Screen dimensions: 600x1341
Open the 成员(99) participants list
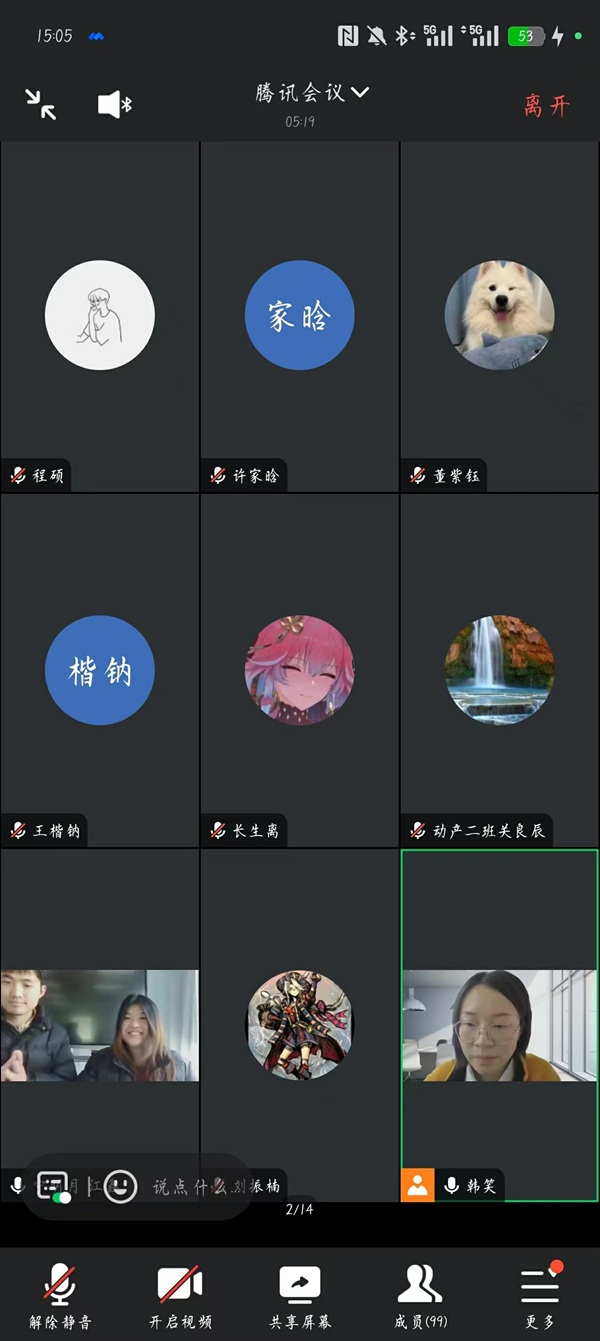(x=420, y=1294)
